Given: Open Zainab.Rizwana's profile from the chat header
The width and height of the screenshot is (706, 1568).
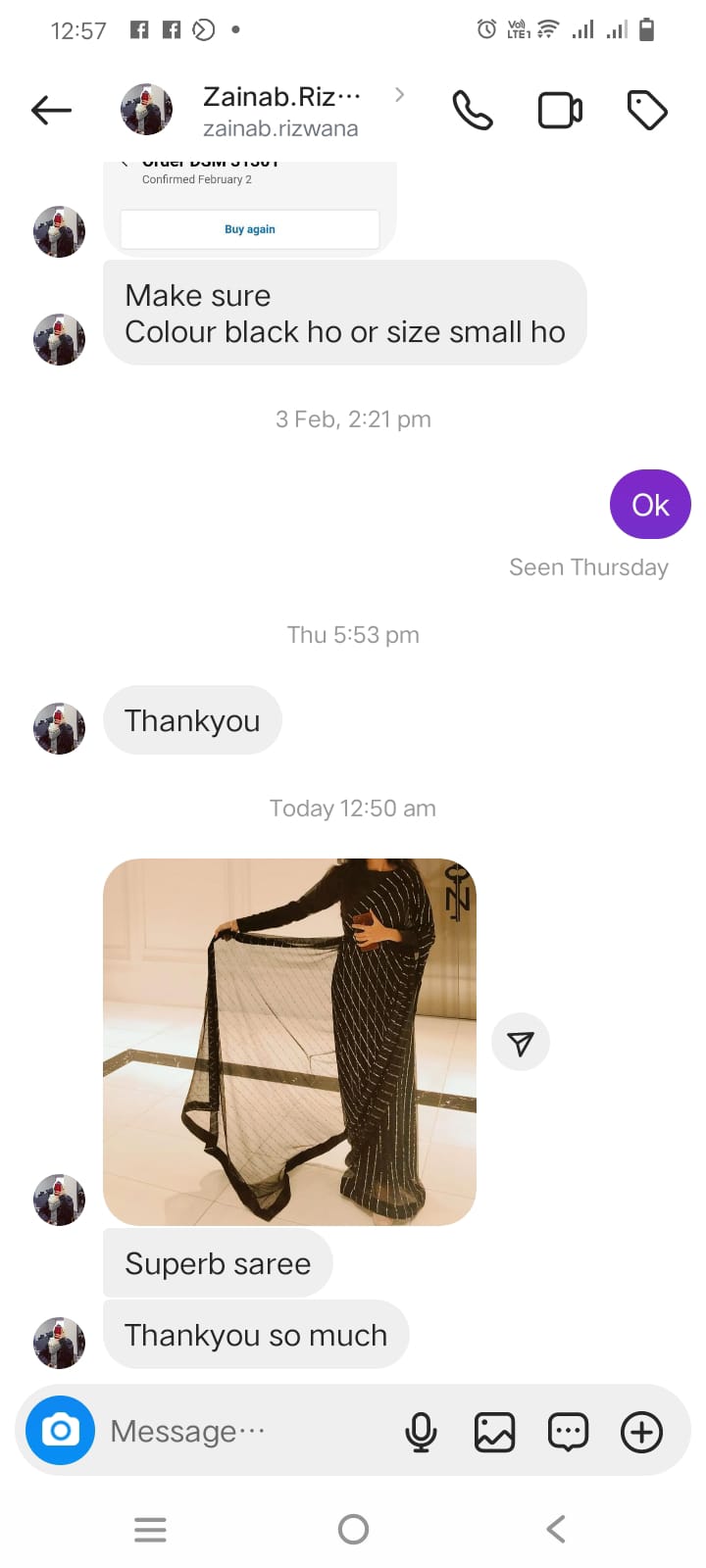Looking at the screenshot, I should [x=280, y=111].
